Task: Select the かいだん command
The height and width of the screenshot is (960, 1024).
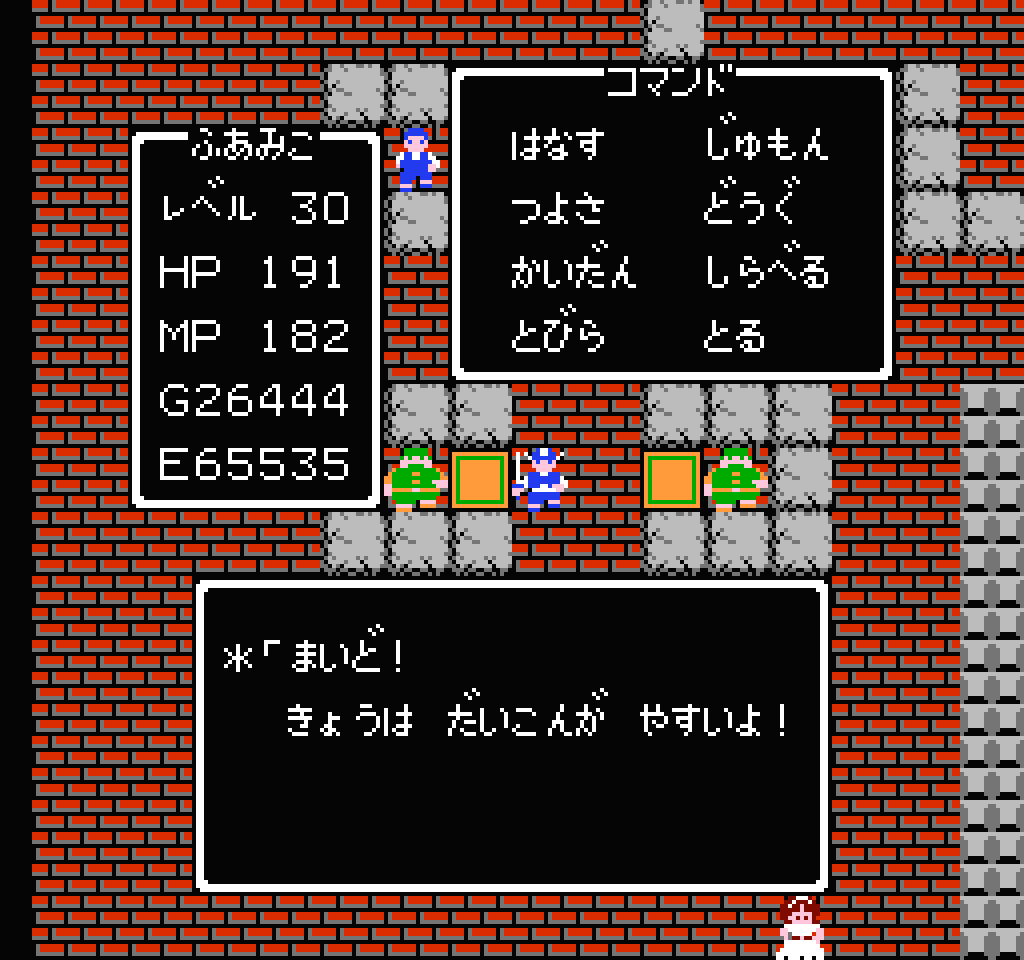Action: click(x=573, y=272)
